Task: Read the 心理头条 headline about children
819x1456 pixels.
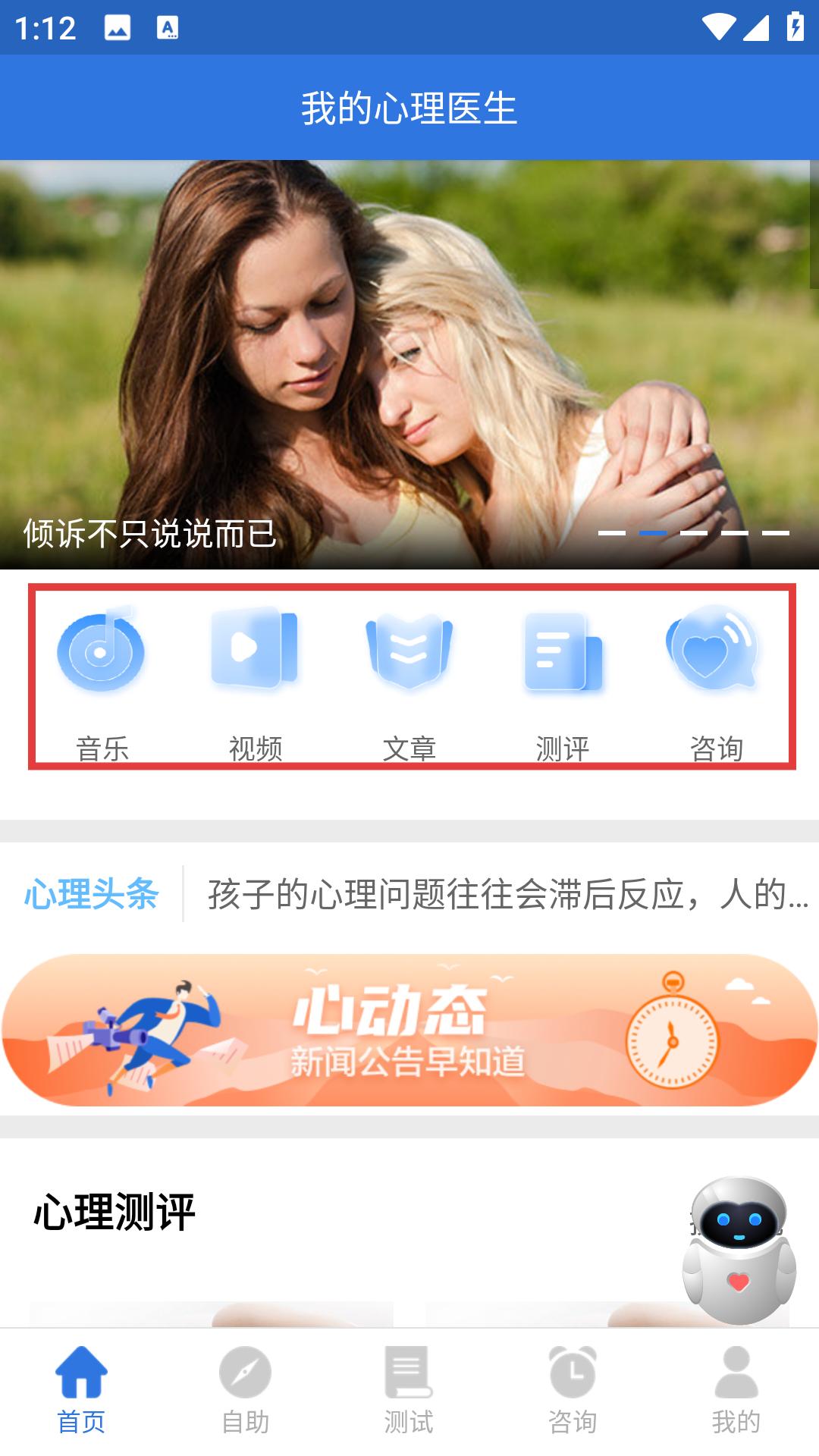Action: tap(508, 894)
